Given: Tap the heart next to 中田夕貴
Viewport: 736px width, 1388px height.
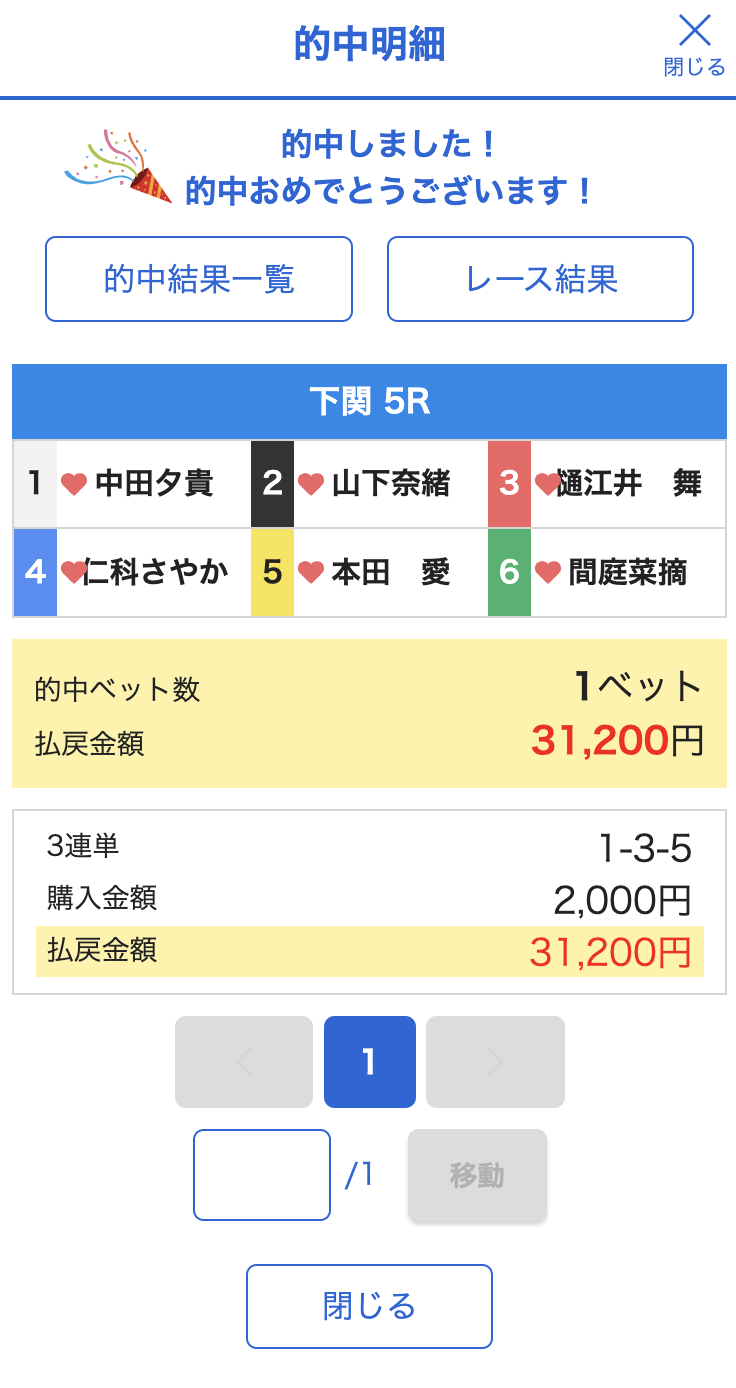Looking at the screenshot, I should tap(74, 485).
